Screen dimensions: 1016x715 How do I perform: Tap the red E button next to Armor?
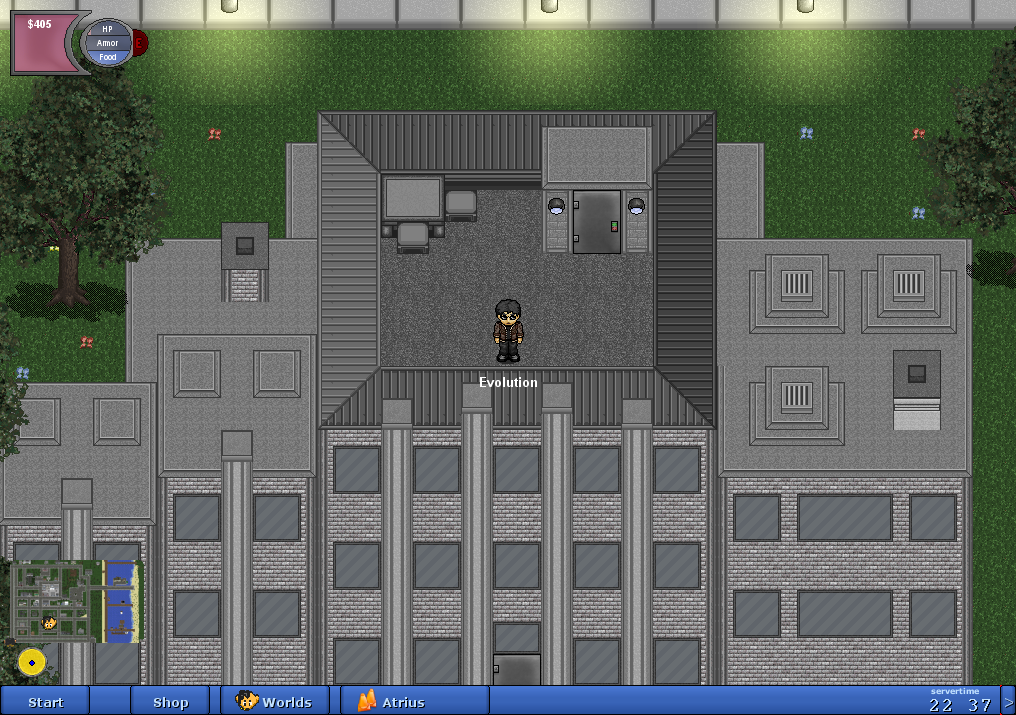click(x=141, y=43)
